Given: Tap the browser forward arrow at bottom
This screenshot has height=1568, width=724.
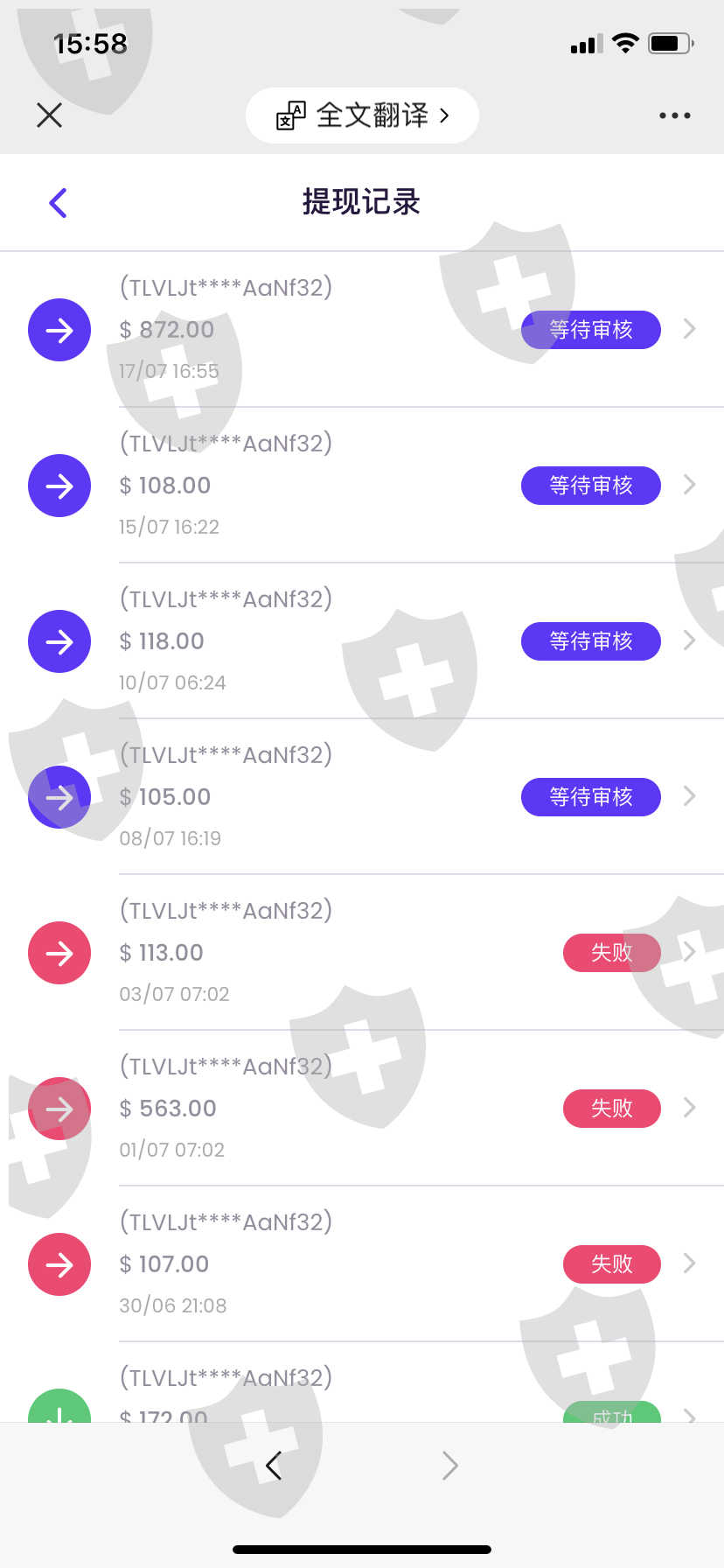Looking at the screenshot, I should point(449,1465).
